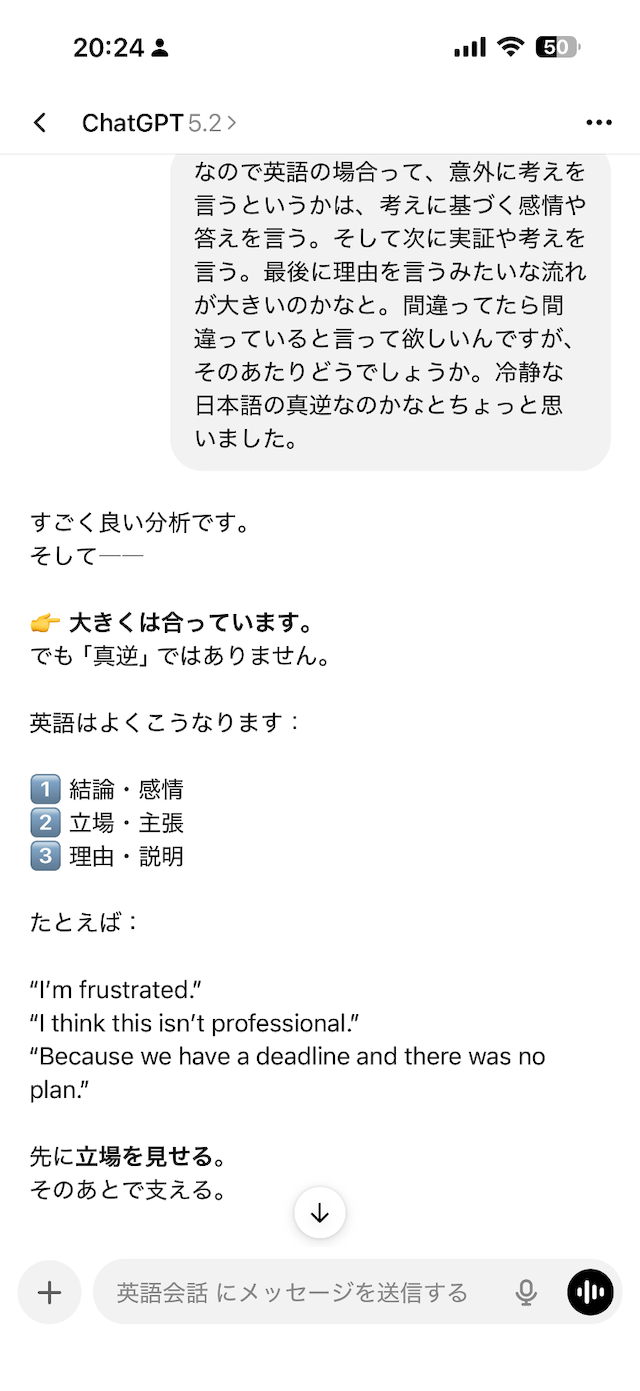Open the three-dot overflow menu
The height and width of the screenshot is (1391, 640).
[598, 123]
